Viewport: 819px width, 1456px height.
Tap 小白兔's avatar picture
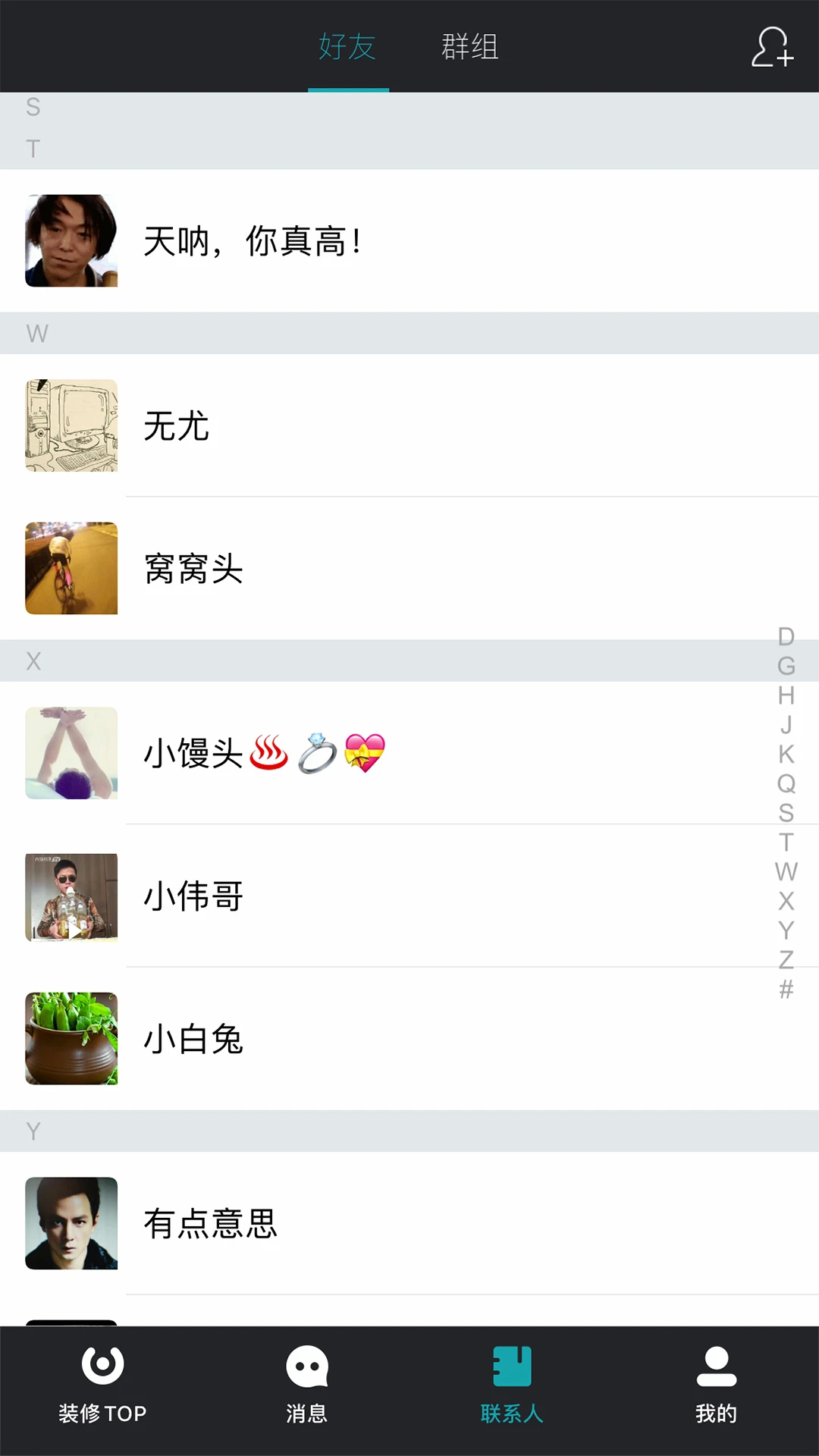pyautogui.click(x=71, y=1039)
